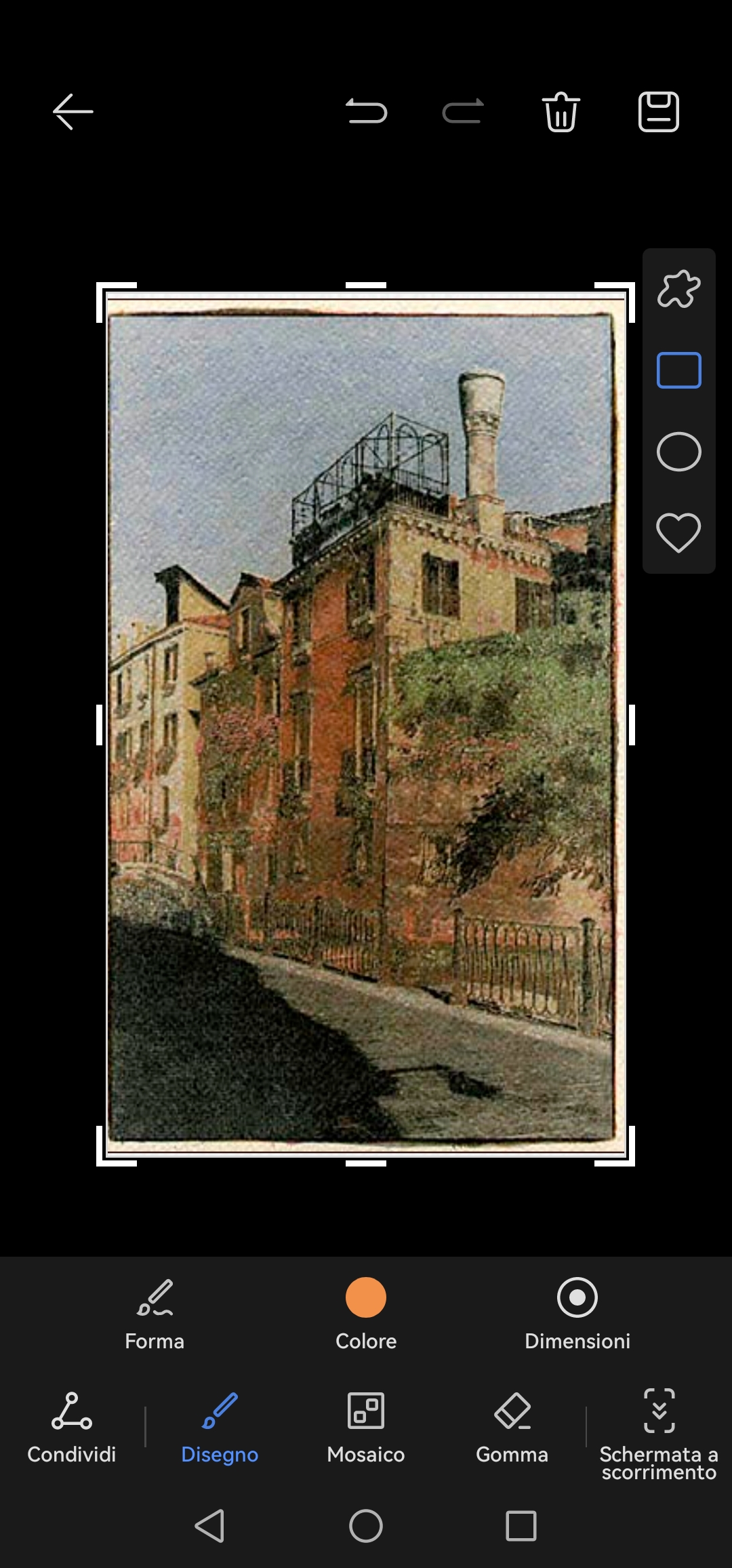The height and width of the screenshot is (1568, 732).
Task: Tap the redo arrow icon
Action: 464,111
